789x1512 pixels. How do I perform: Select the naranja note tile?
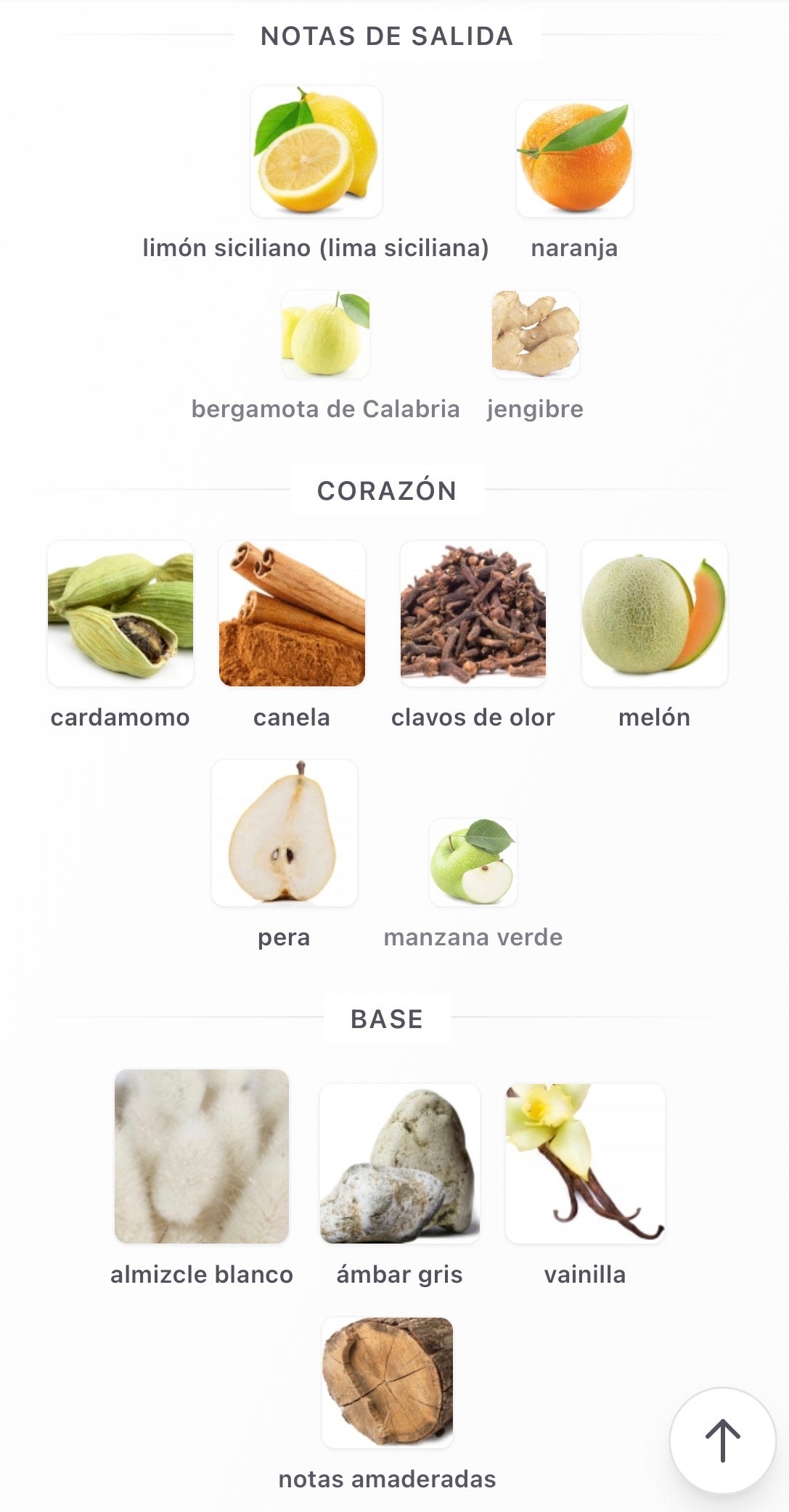[574, 159]
